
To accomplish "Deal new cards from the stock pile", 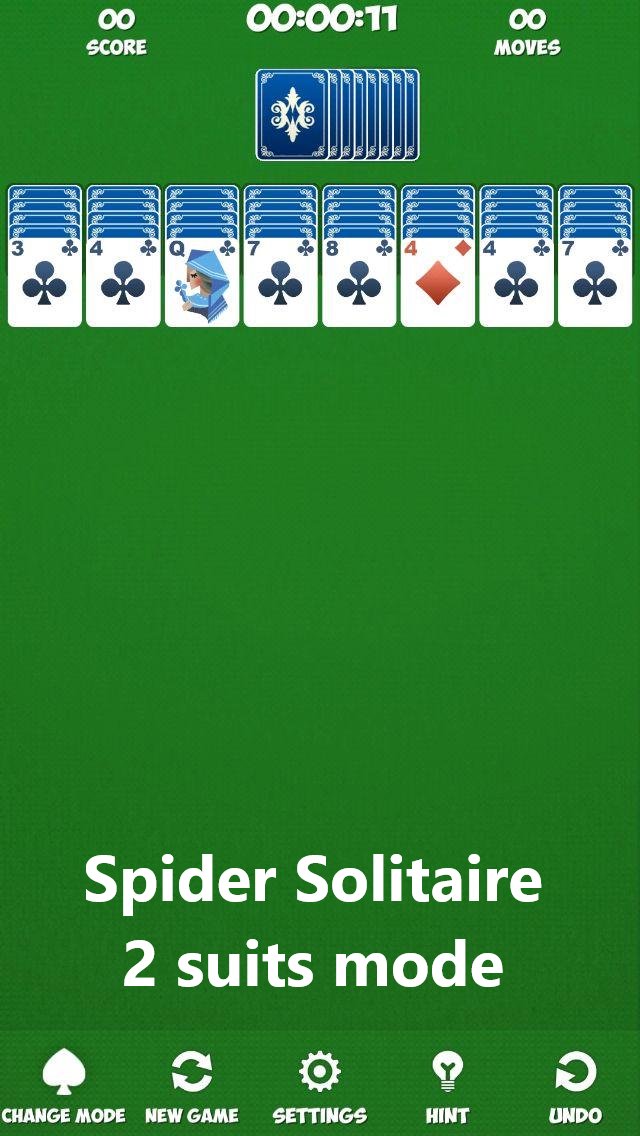I will tap(337, 114).
